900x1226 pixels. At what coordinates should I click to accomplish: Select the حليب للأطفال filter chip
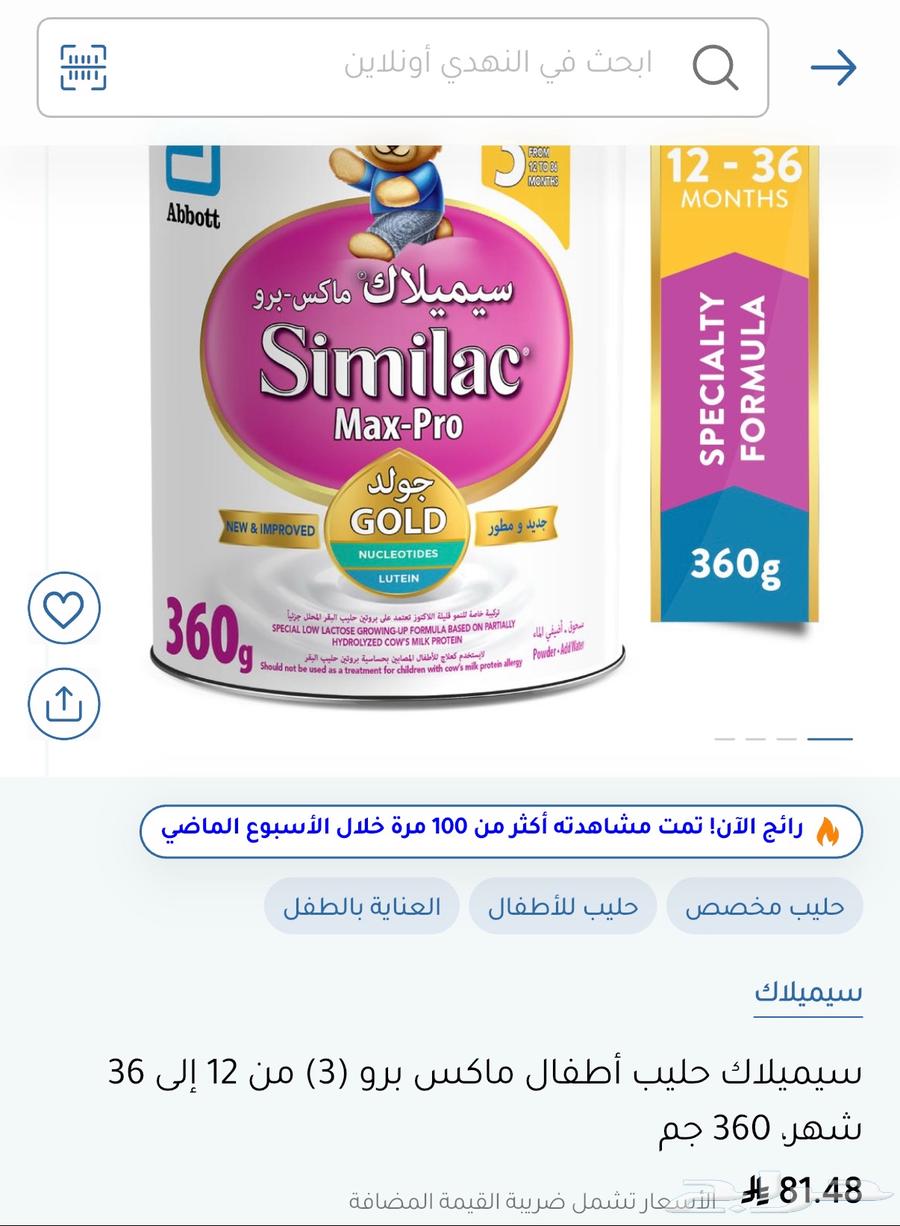pyautogui.click(x=563, y=905)
